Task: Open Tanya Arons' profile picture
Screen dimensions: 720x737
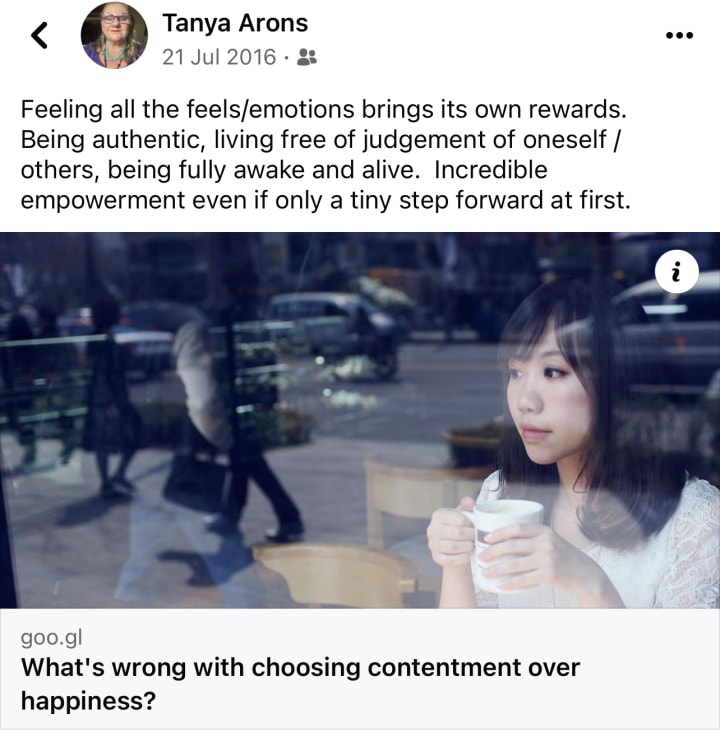Action: pos(114,35)
